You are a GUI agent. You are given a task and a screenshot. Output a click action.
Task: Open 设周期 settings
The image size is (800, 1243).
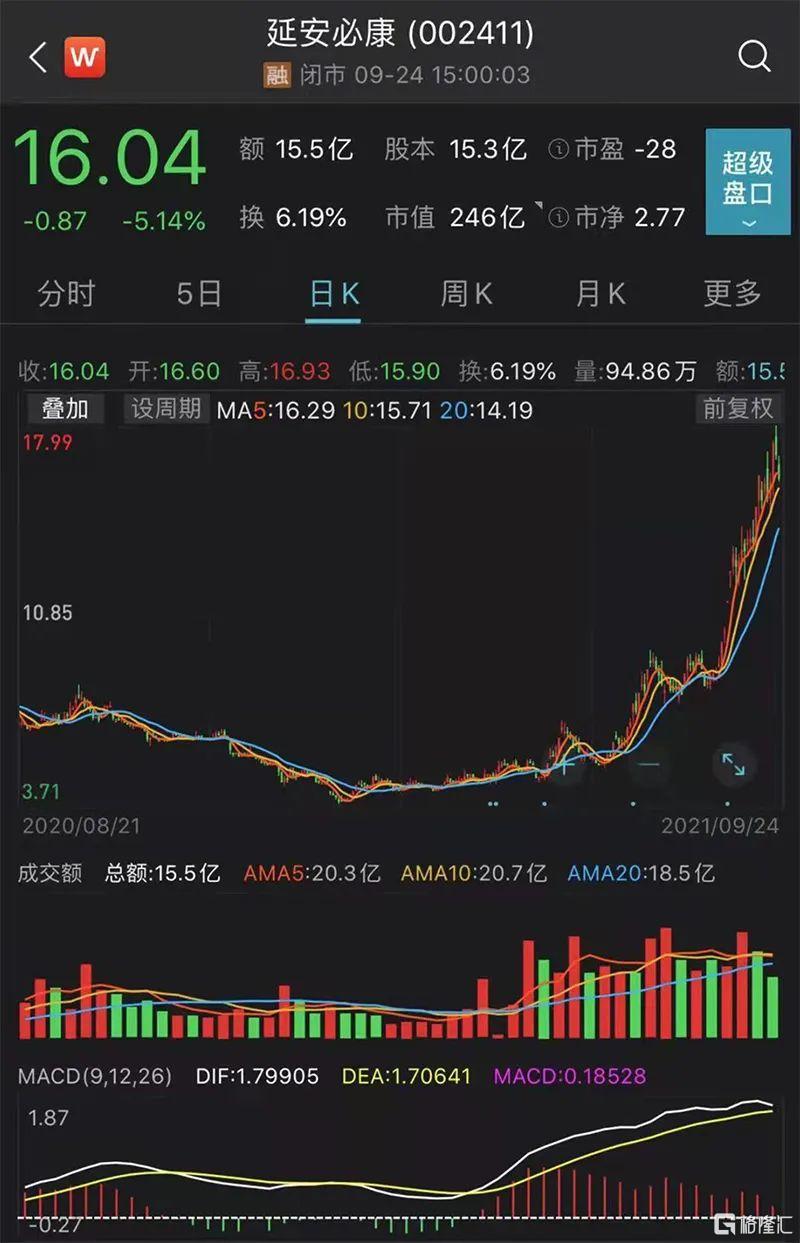[166, 409]
